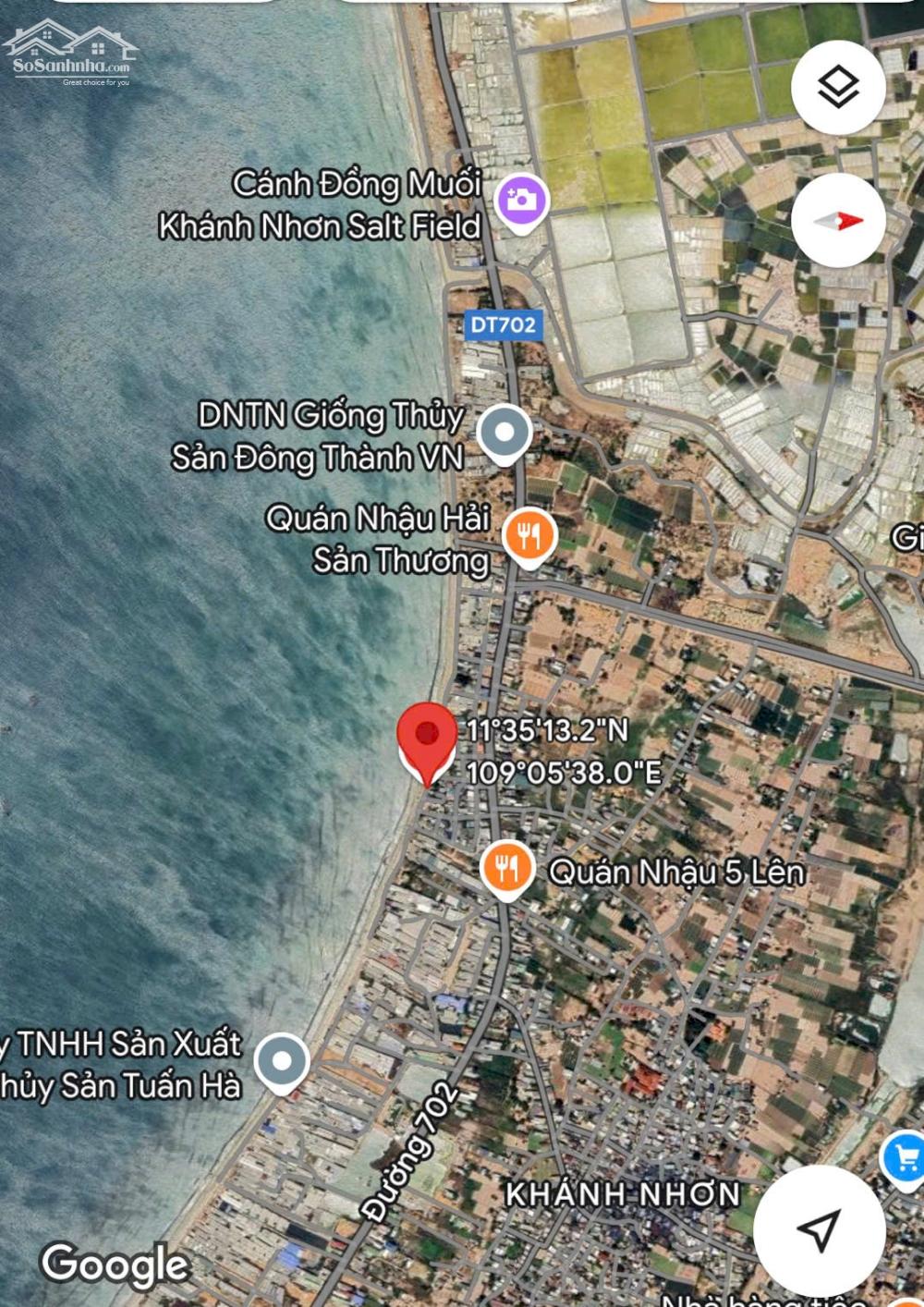Open Quán Nhậu 5 Lên restaurant marker

(507, 869)
